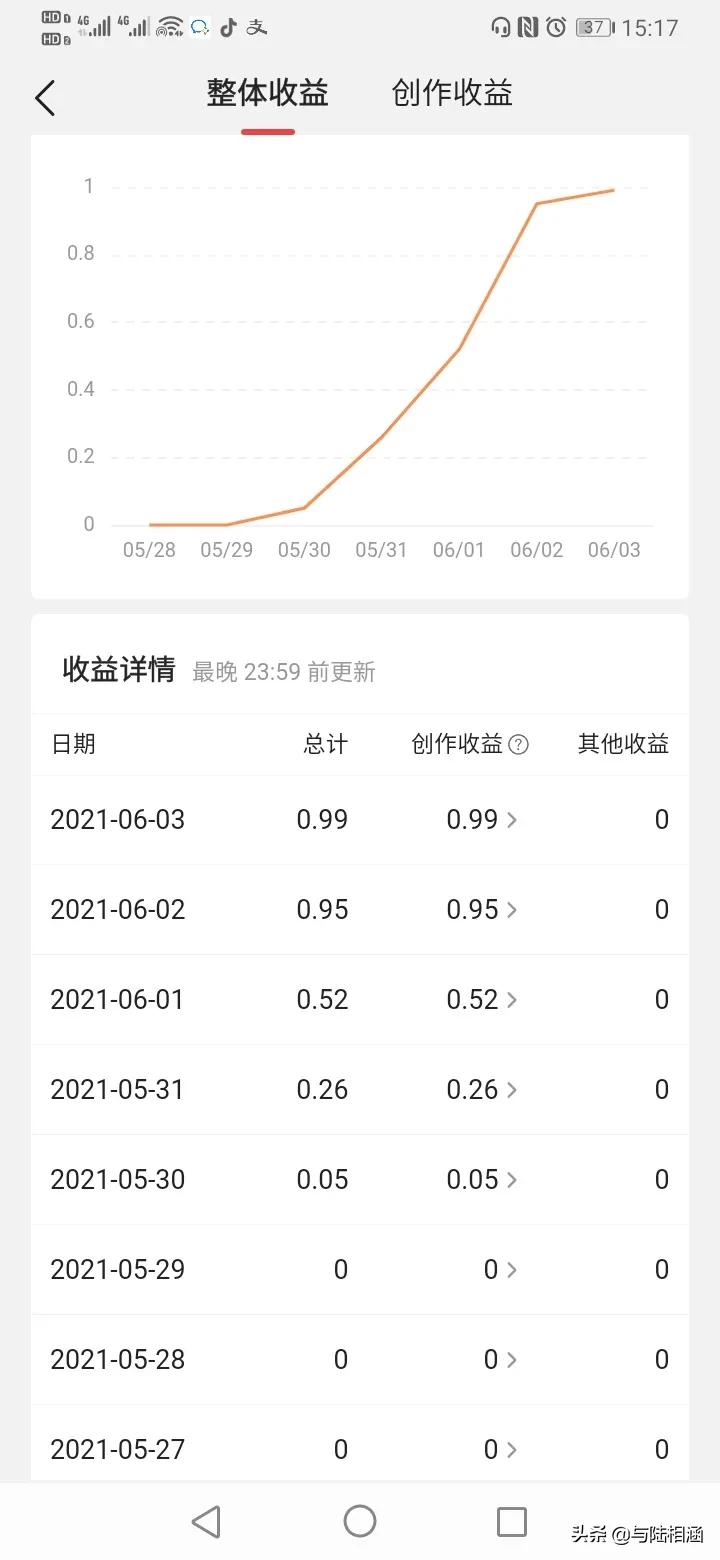
Task: Tap the recent apps square navigation icon
Action: pos(511,1521)
